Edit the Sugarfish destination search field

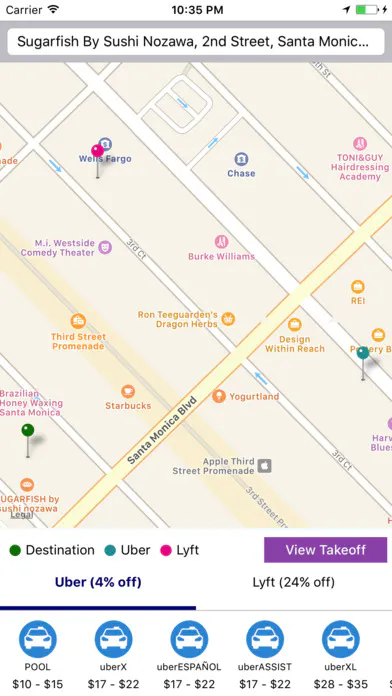tap(196, 42)
